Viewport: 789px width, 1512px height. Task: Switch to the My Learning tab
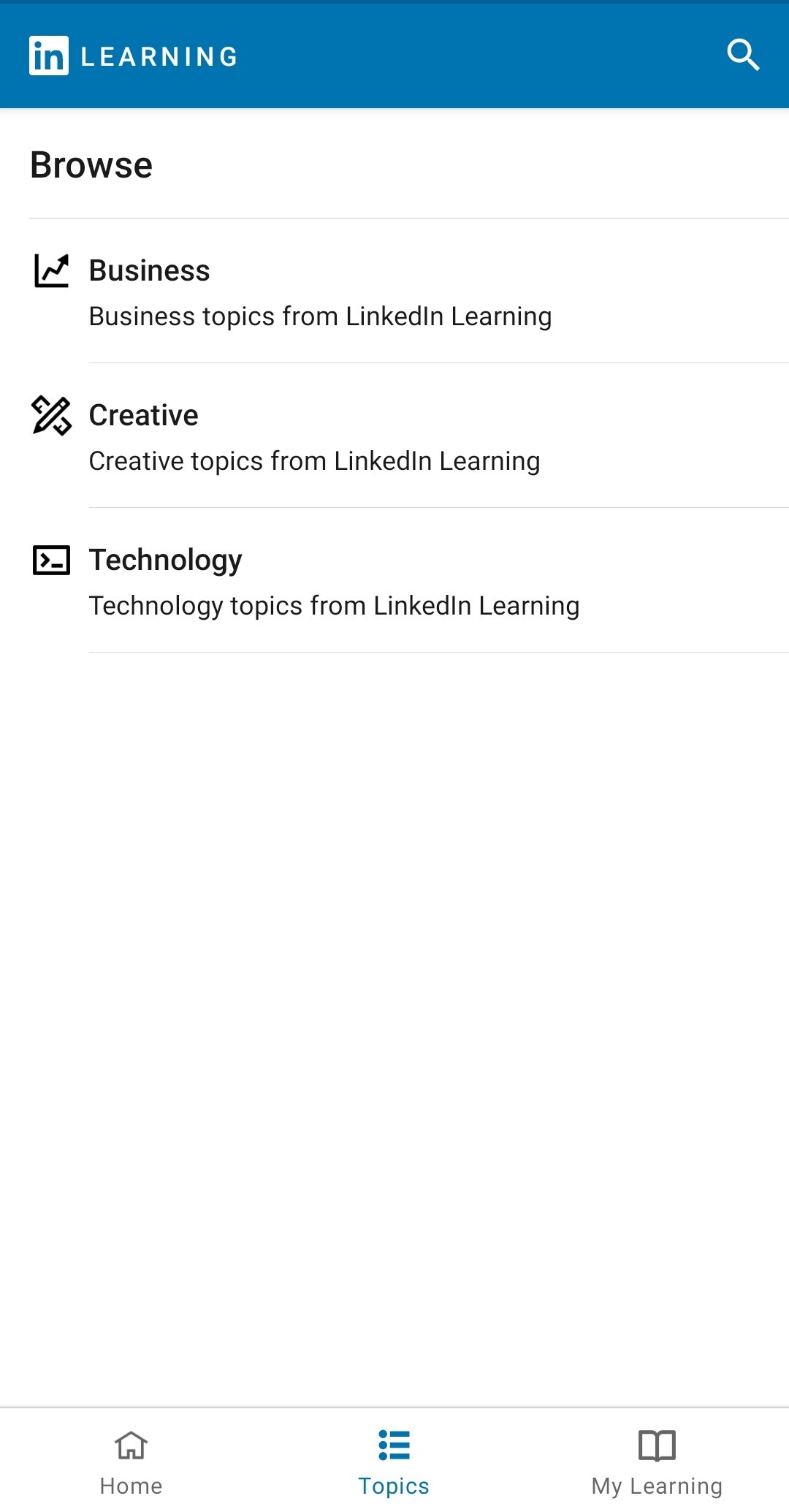pyautogui.click(x=657, y=1461)
